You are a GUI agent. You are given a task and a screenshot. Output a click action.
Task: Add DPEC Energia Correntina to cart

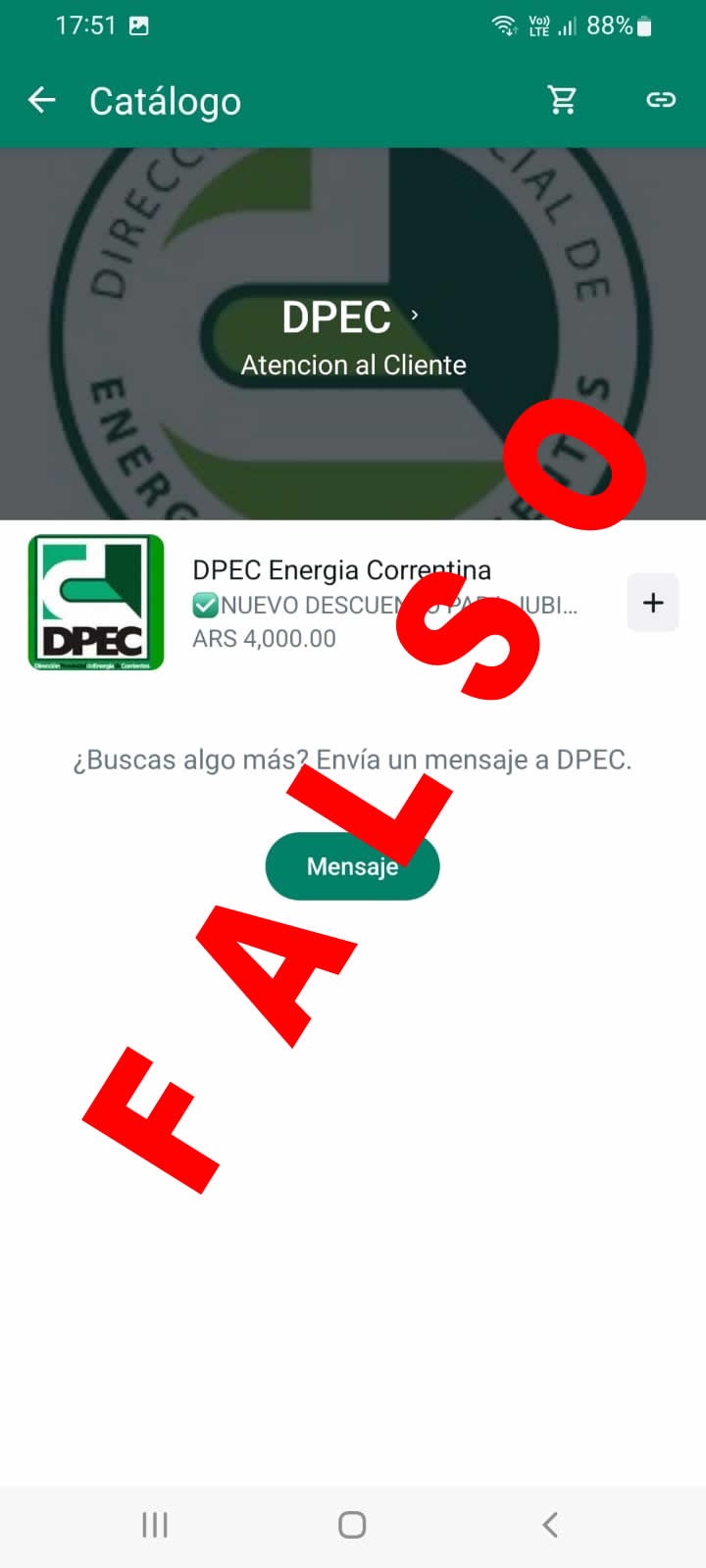click(652, 603)
